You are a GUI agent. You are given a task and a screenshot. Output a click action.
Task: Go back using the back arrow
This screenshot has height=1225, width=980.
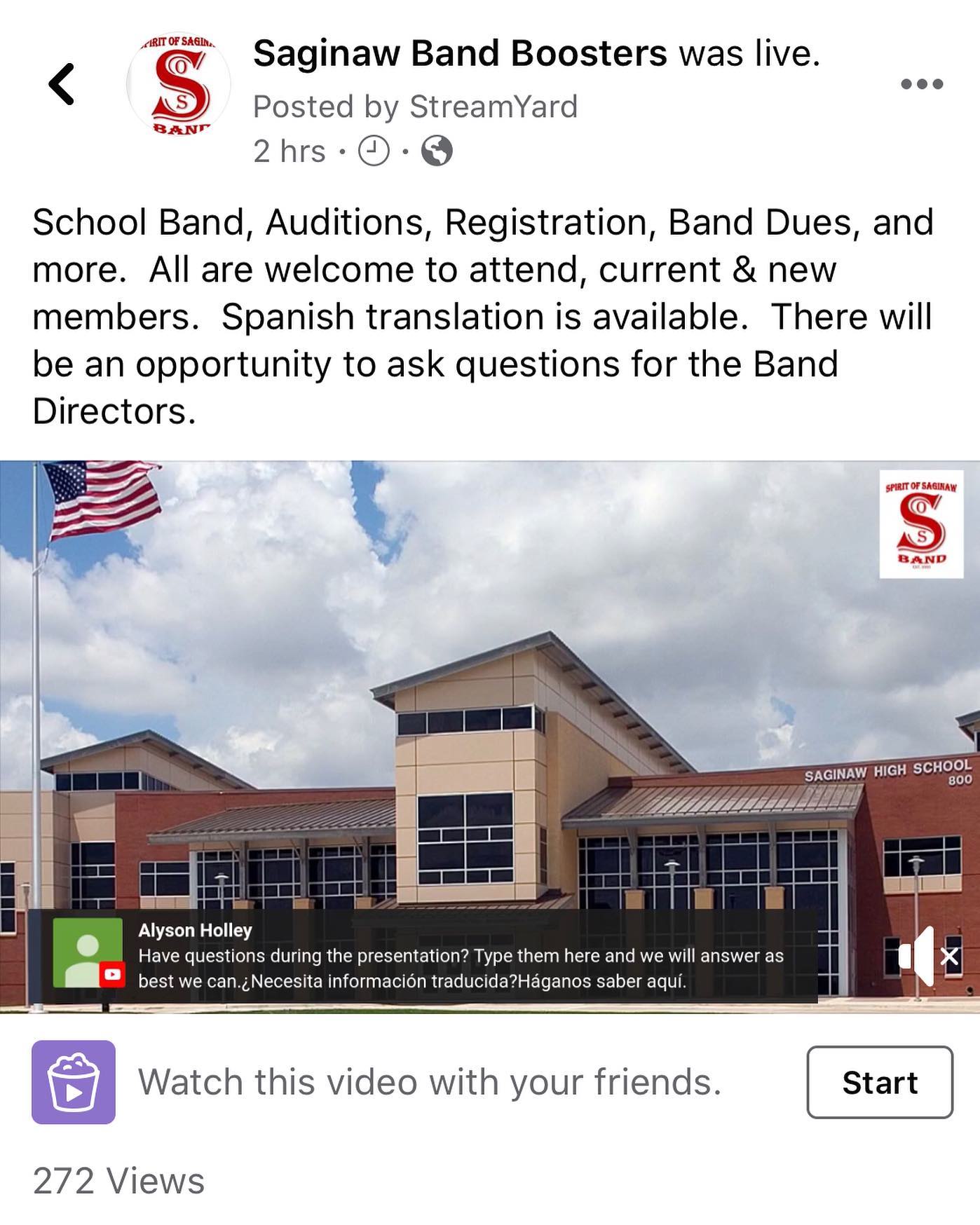(x=62, y=84)
